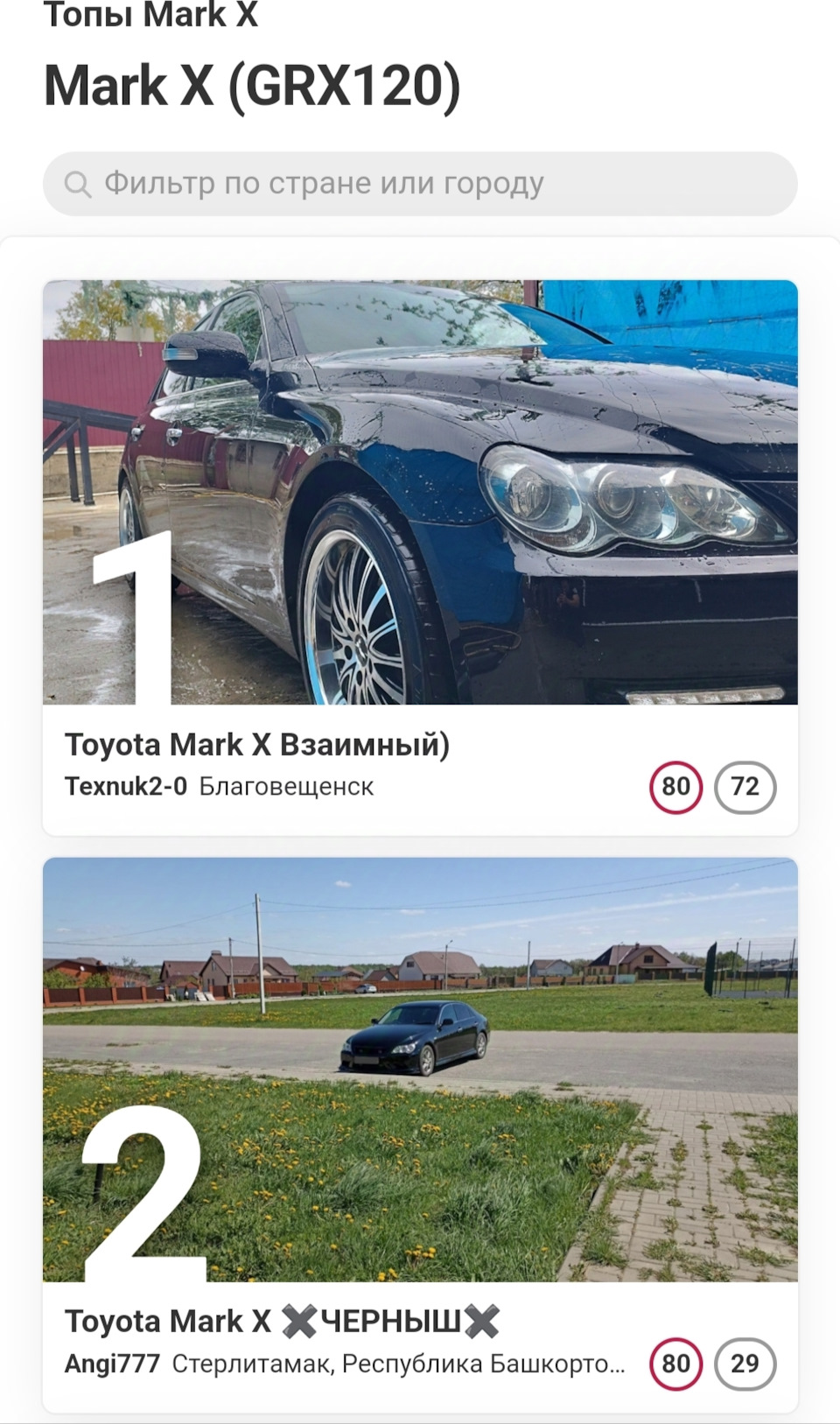Viewport: 840px width, 1424px height.
Task: Open the Toyota Mark X Взаимный) car page
Action: point(258,746)
